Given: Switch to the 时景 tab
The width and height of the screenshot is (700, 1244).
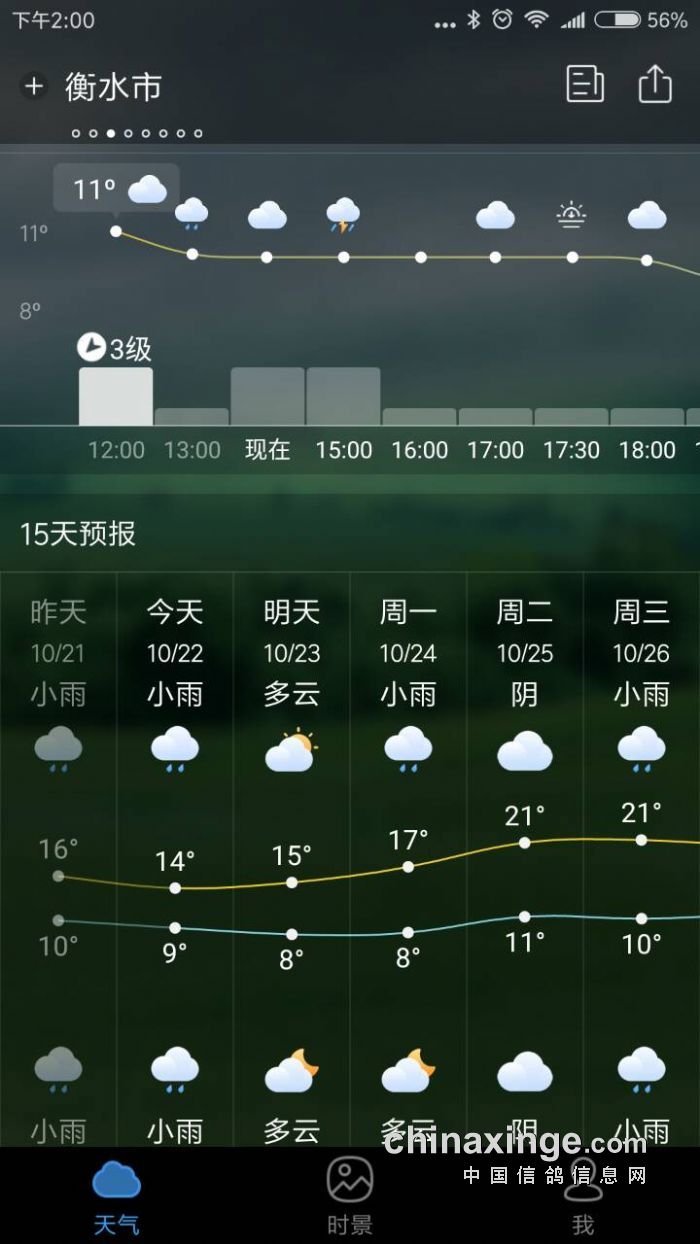Looking at the screenshot, I should (350, 1197).
